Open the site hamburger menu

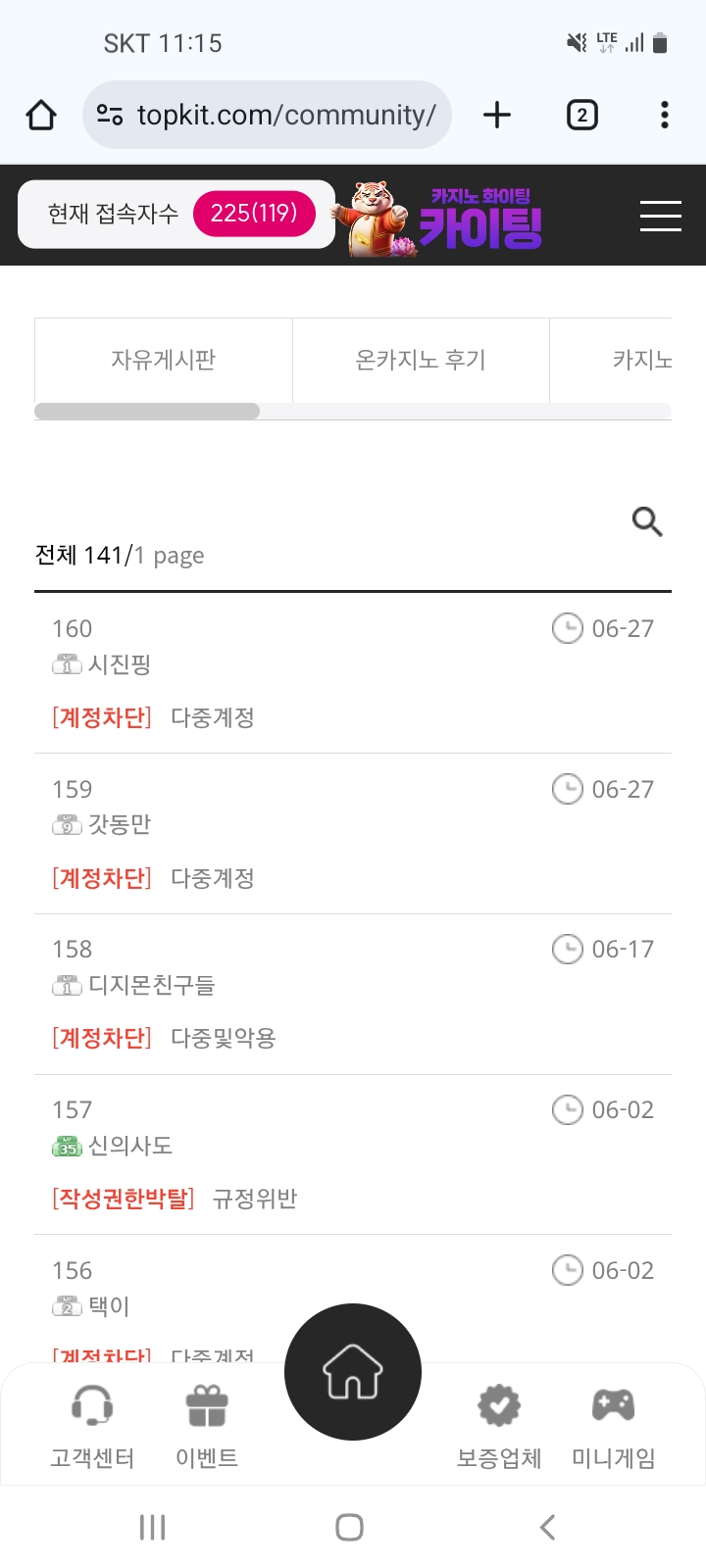661,216
